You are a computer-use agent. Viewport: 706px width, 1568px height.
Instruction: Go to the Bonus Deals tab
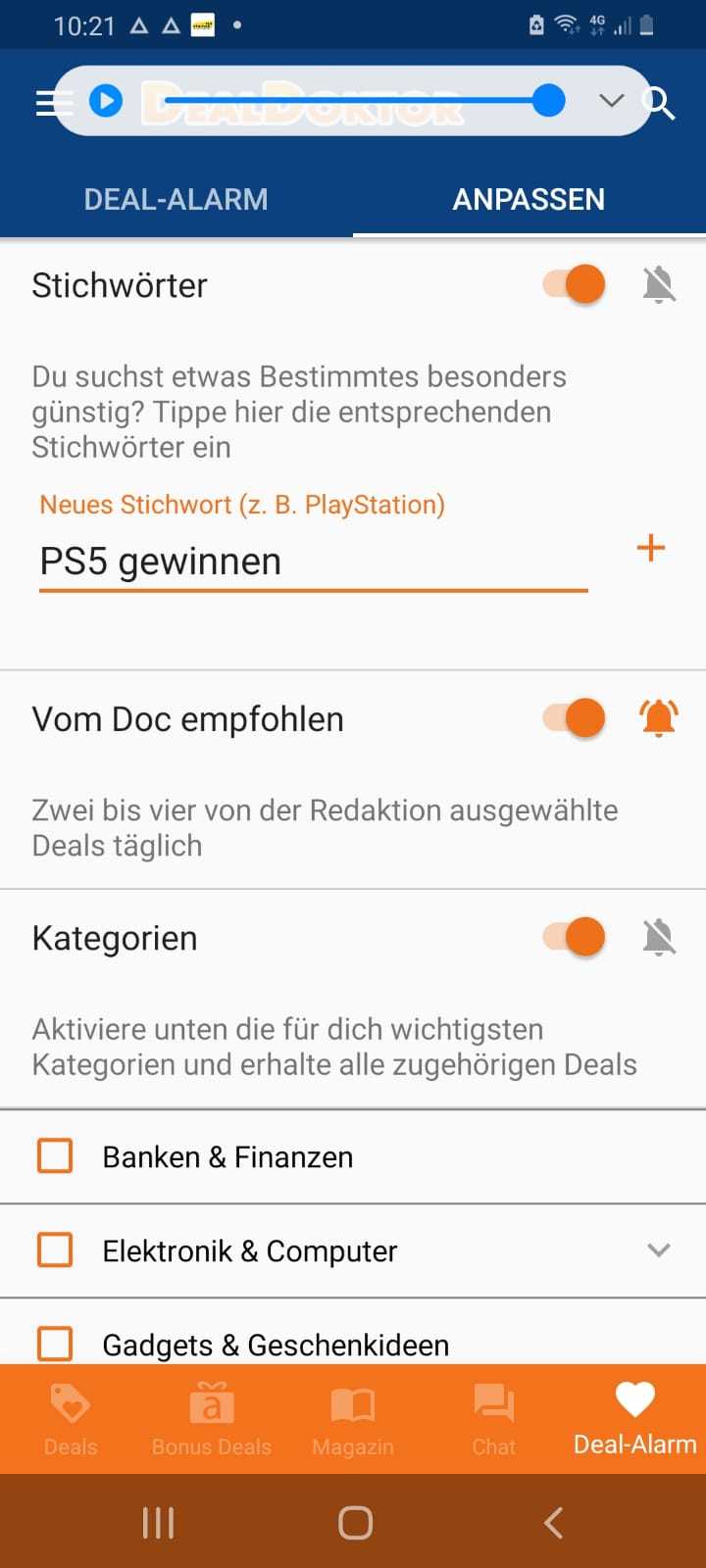point(212,1419)
